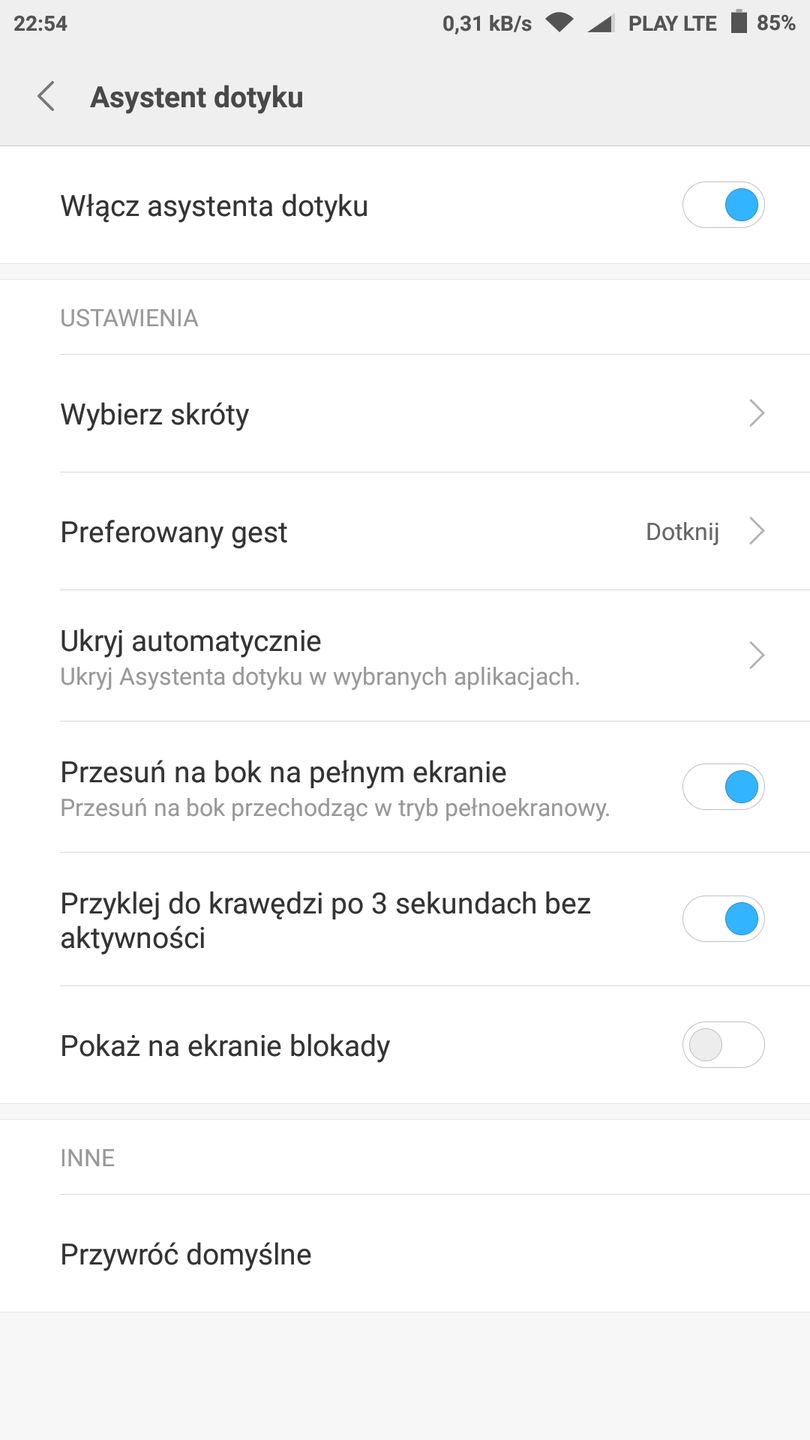810x1440 pixels.
Task: Enable Pokaż na ekranie blokady
Action: (723, 1045)
